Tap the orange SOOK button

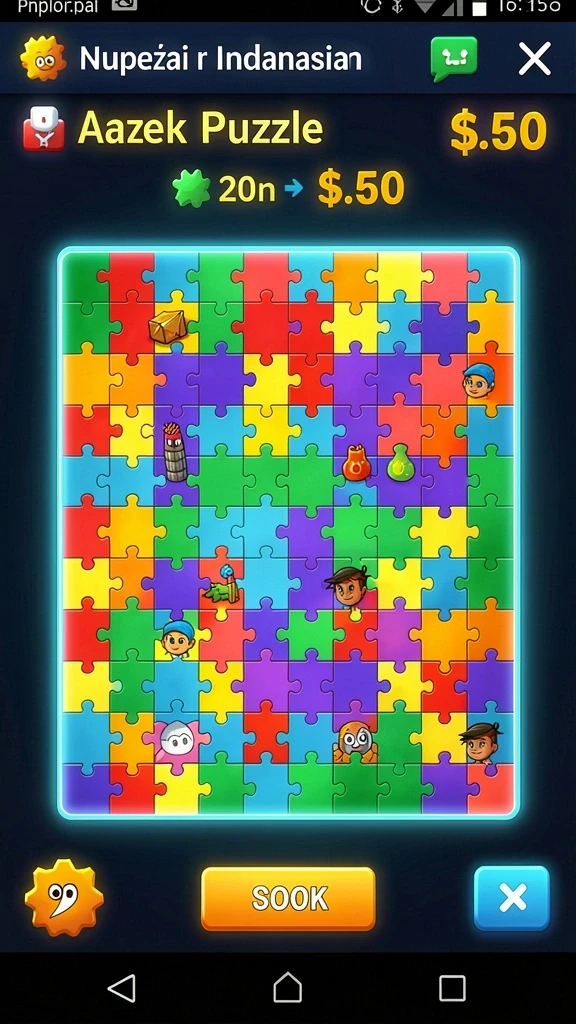pyautogui.click(x=288, y=899)
